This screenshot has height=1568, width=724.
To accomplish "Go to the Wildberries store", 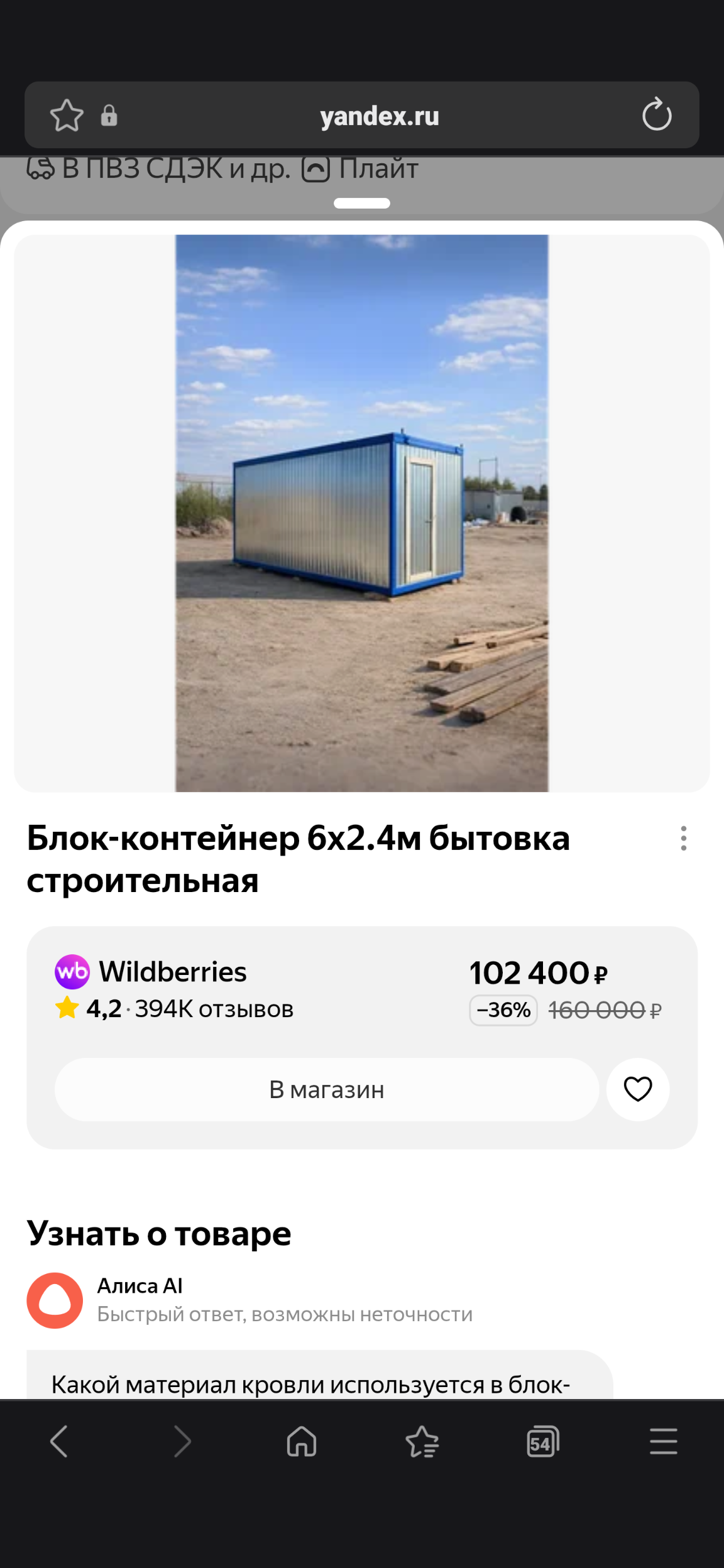I will coord(326,1089).
